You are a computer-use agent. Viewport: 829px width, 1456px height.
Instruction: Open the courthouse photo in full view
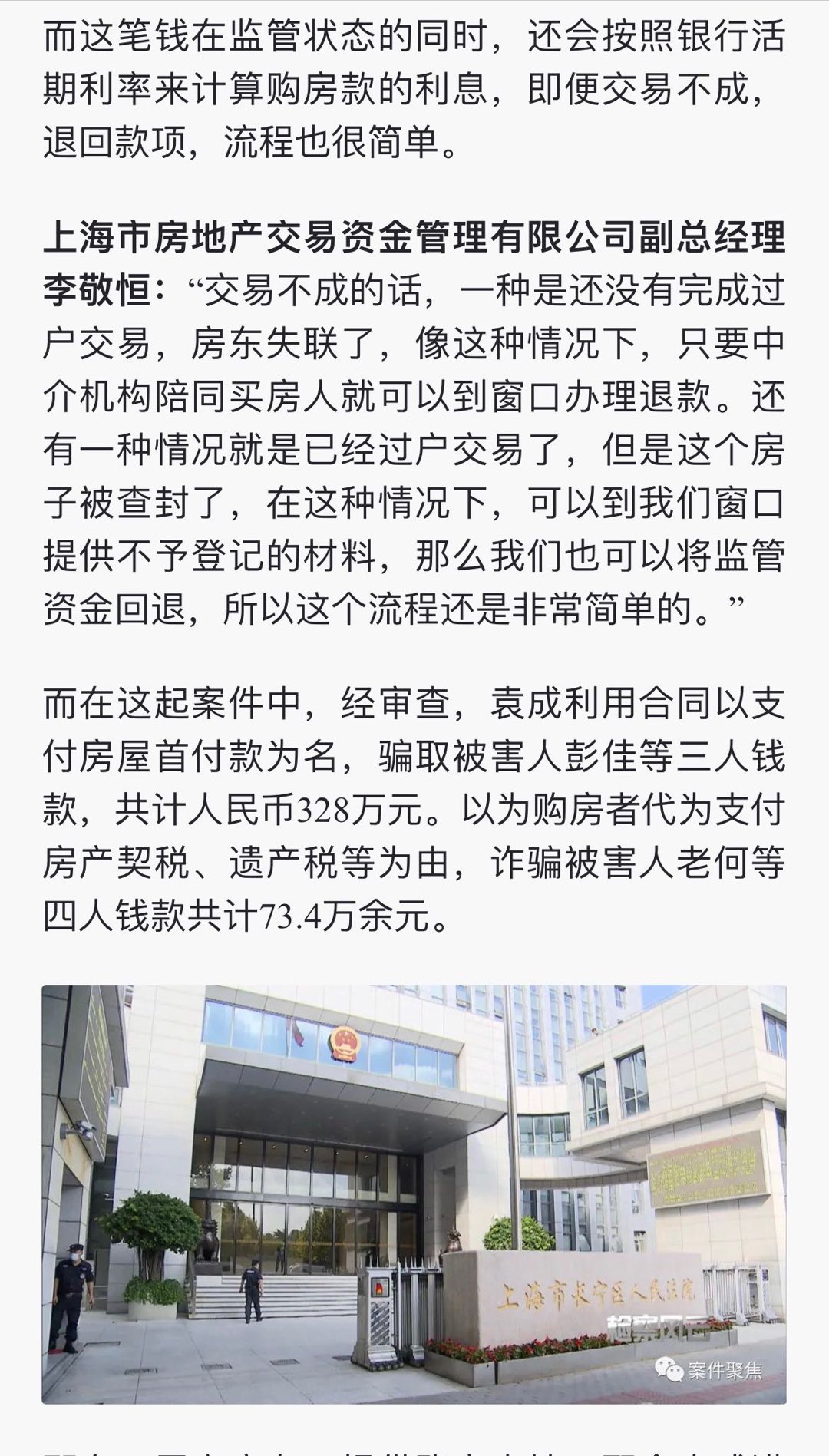pyautogui.click(x=414, y=1194)
